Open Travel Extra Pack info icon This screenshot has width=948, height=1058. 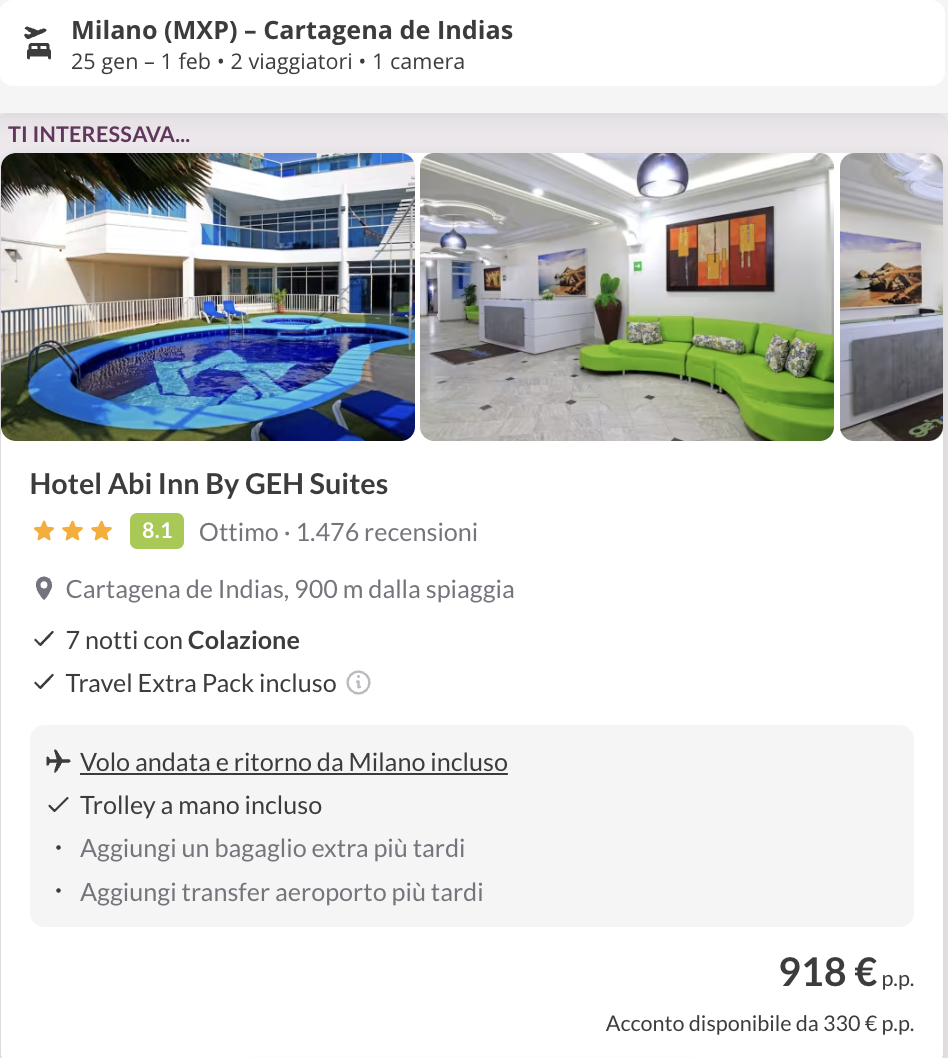(x=358, y=684)
